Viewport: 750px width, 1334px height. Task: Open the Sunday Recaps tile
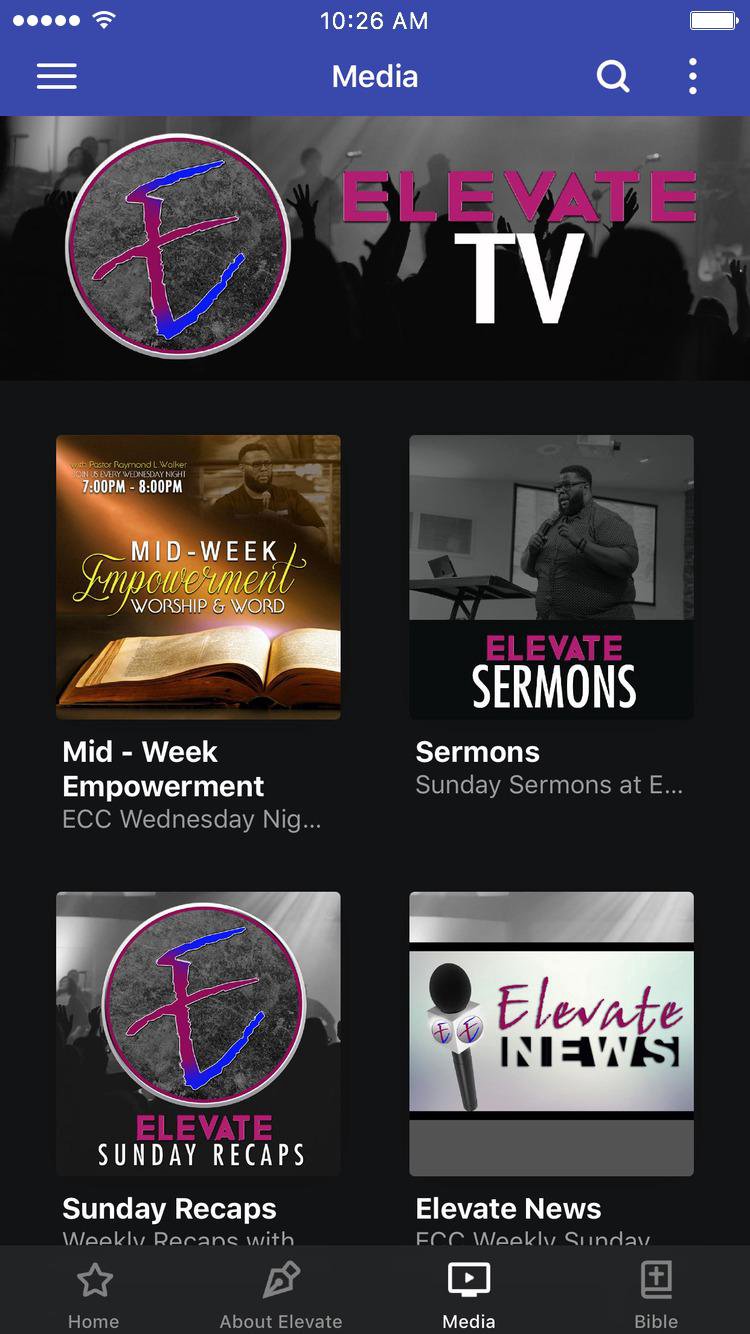[x=198, y=1033]
